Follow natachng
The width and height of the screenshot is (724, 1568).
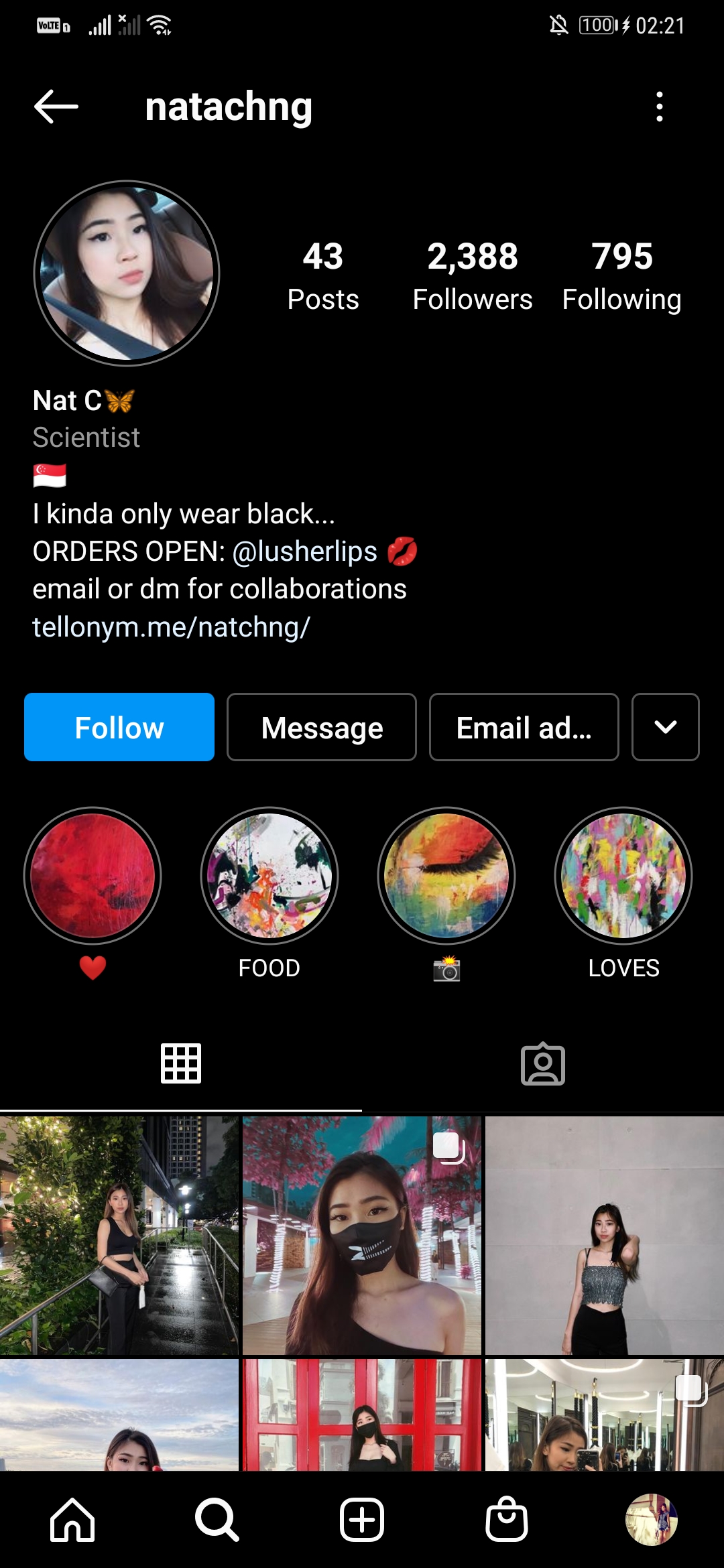(x=119, y=727)
